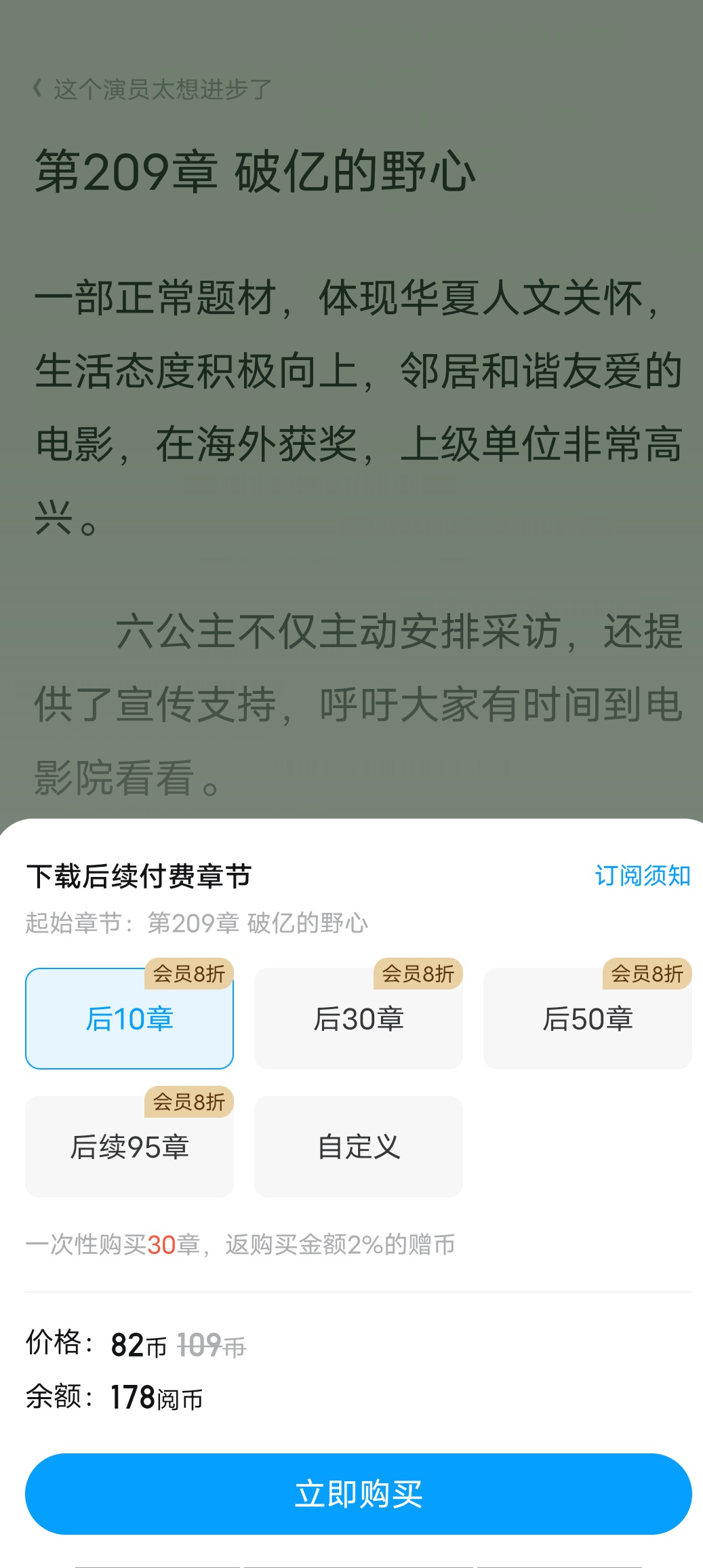The height and width of the screenshot is (1568, 703).
Task: Tap 立即购买 to buy chapters
Action: [x=358, y=1493]
